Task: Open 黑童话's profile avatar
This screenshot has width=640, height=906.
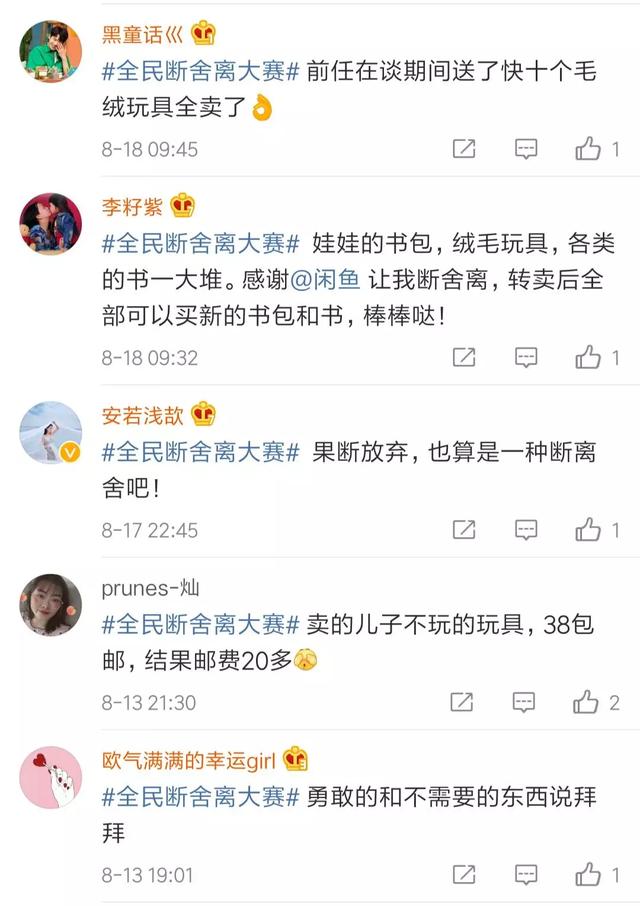Action: pyautogui.click(x=50, y=51)
